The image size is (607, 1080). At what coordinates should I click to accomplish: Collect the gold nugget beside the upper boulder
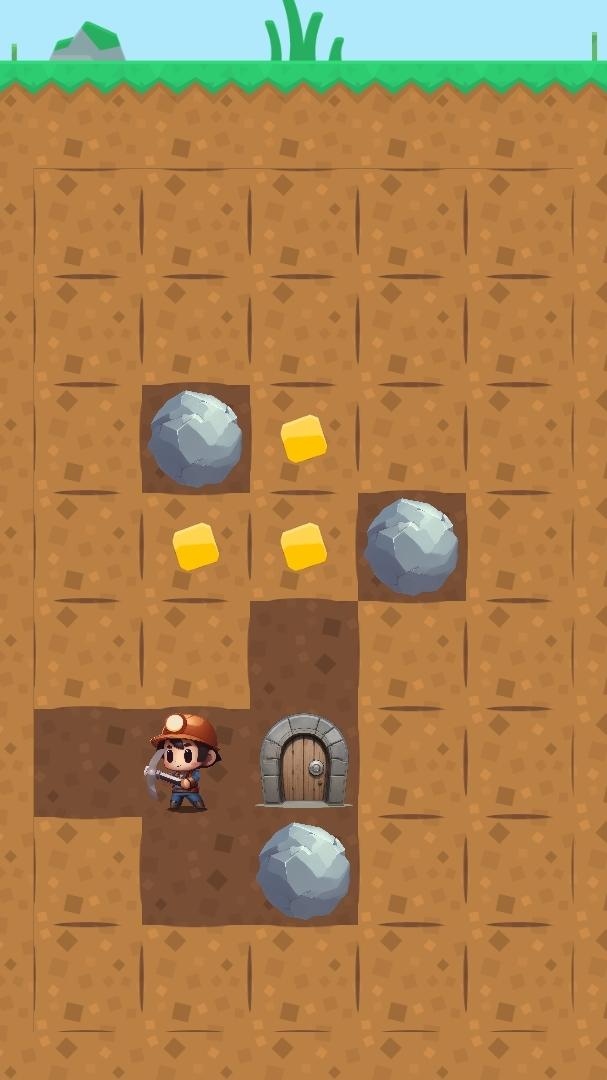pos(304,438)
